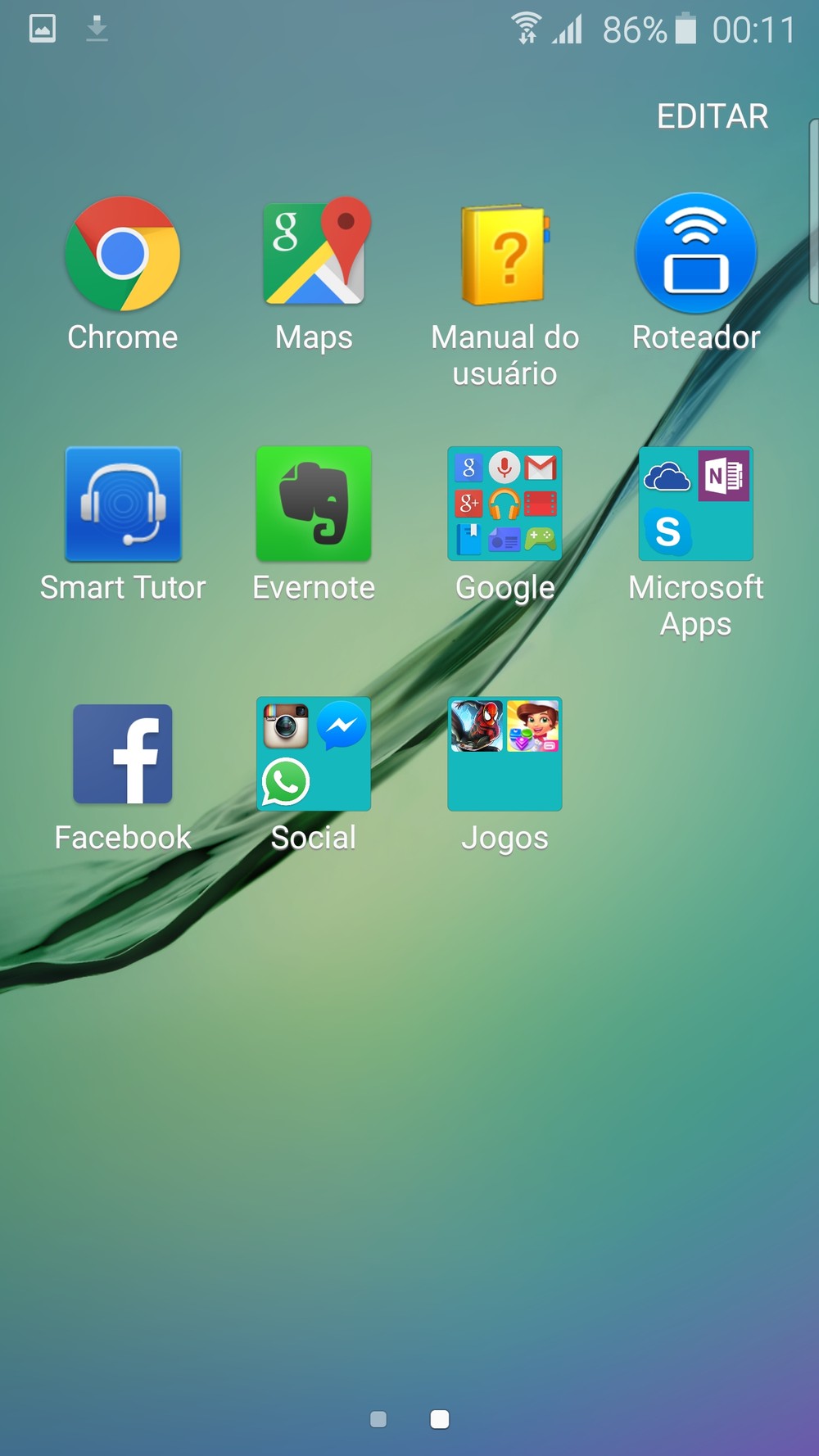Open the Chrome browser

point(123,254)
